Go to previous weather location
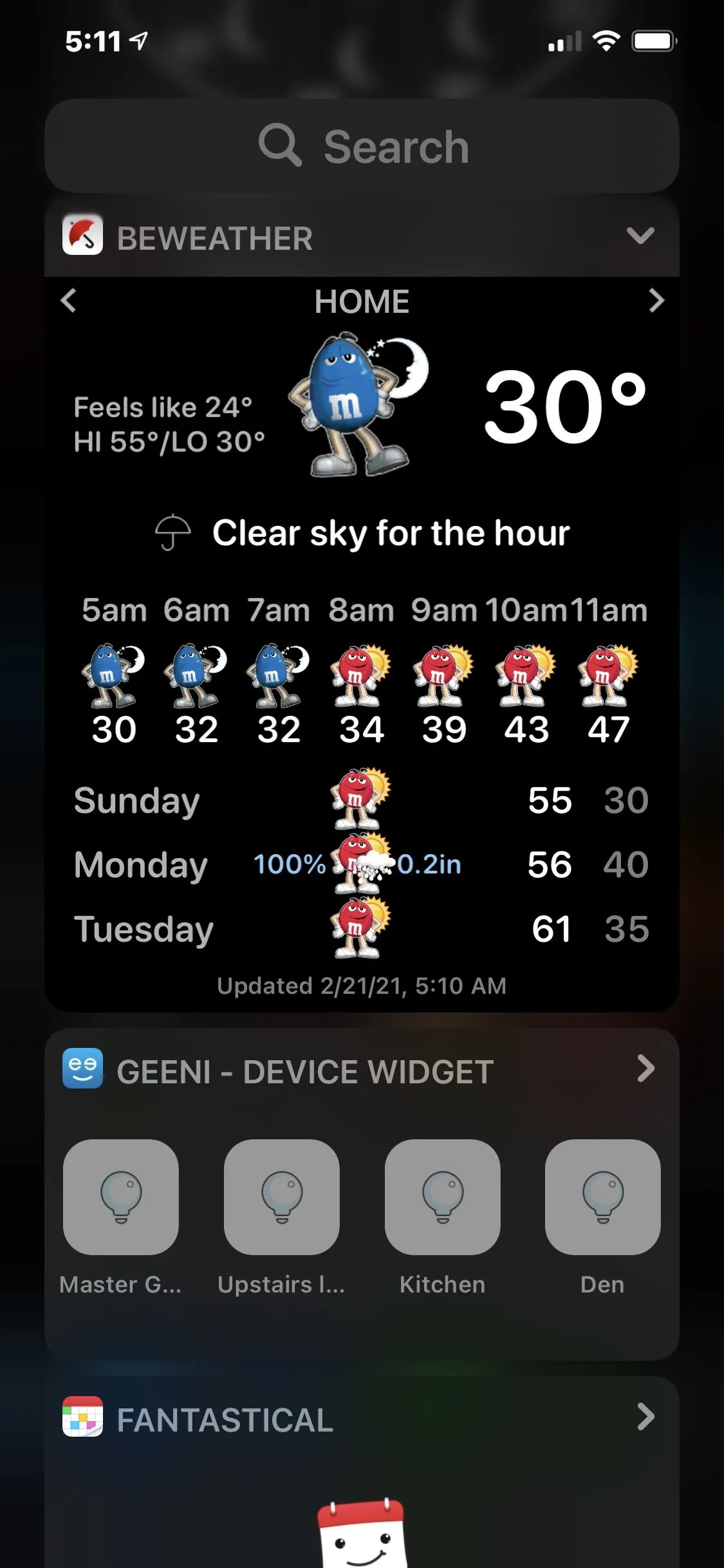 click(x=68, y=301)
